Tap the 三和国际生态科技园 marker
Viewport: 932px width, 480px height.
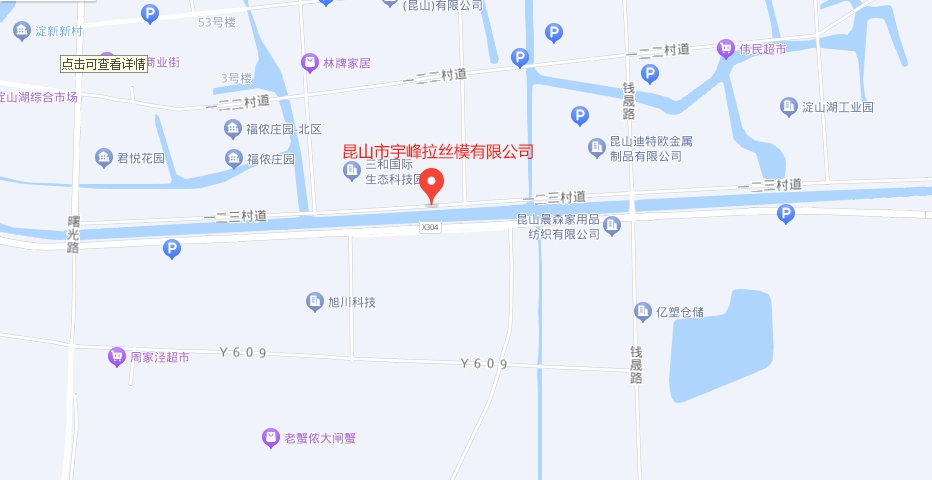[x=352, y=172]
